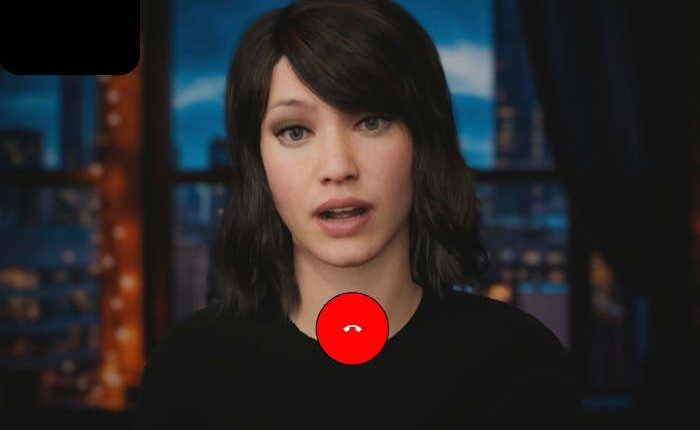Tap the black self-view preview window
Viewport: 700px width, 430px height.
(x=68, y=35)
